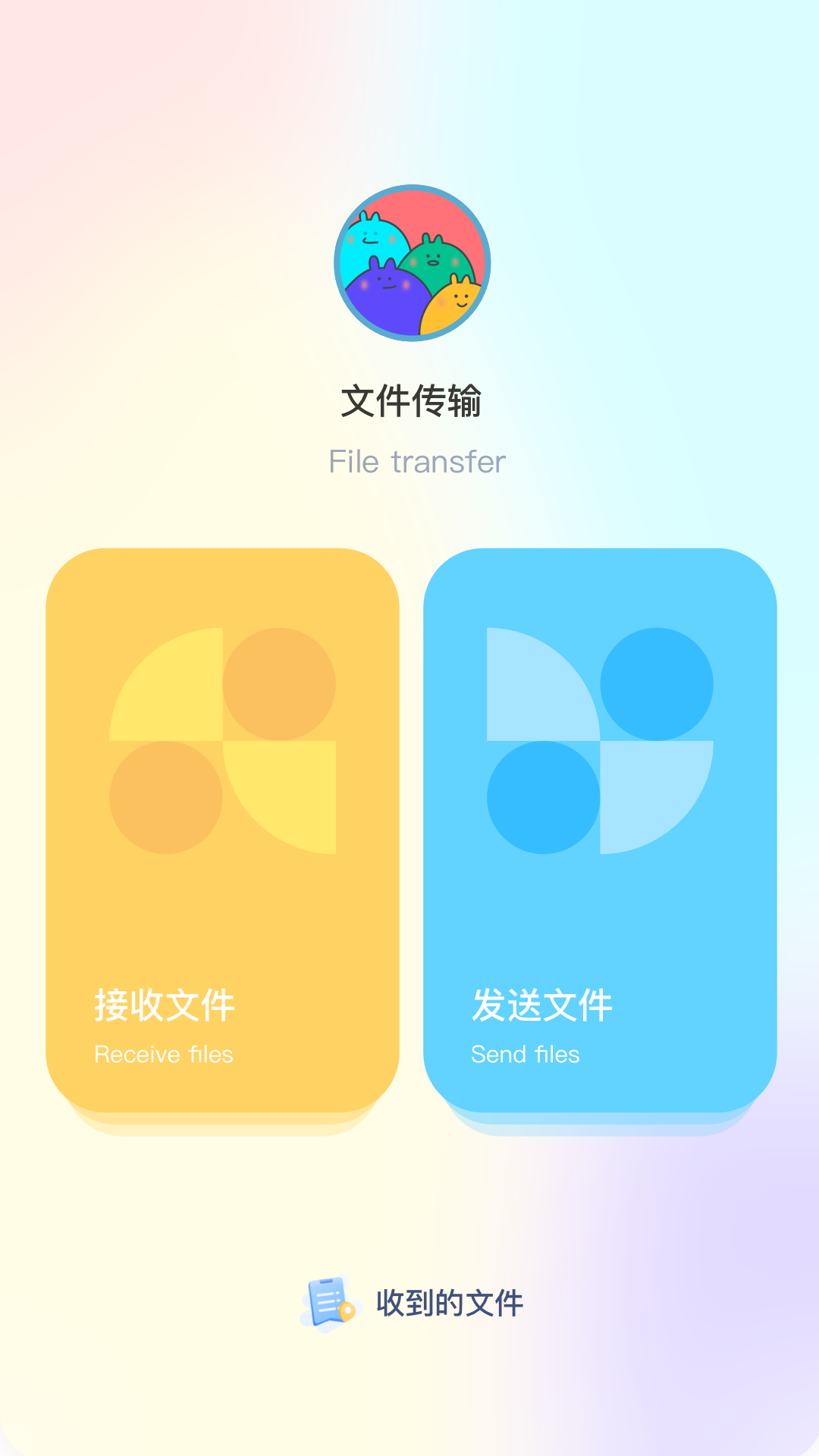Image resolution: width=819 pixels, height=1456 pixels.
Task: Open the Send files card
Action: click(600, 830)
